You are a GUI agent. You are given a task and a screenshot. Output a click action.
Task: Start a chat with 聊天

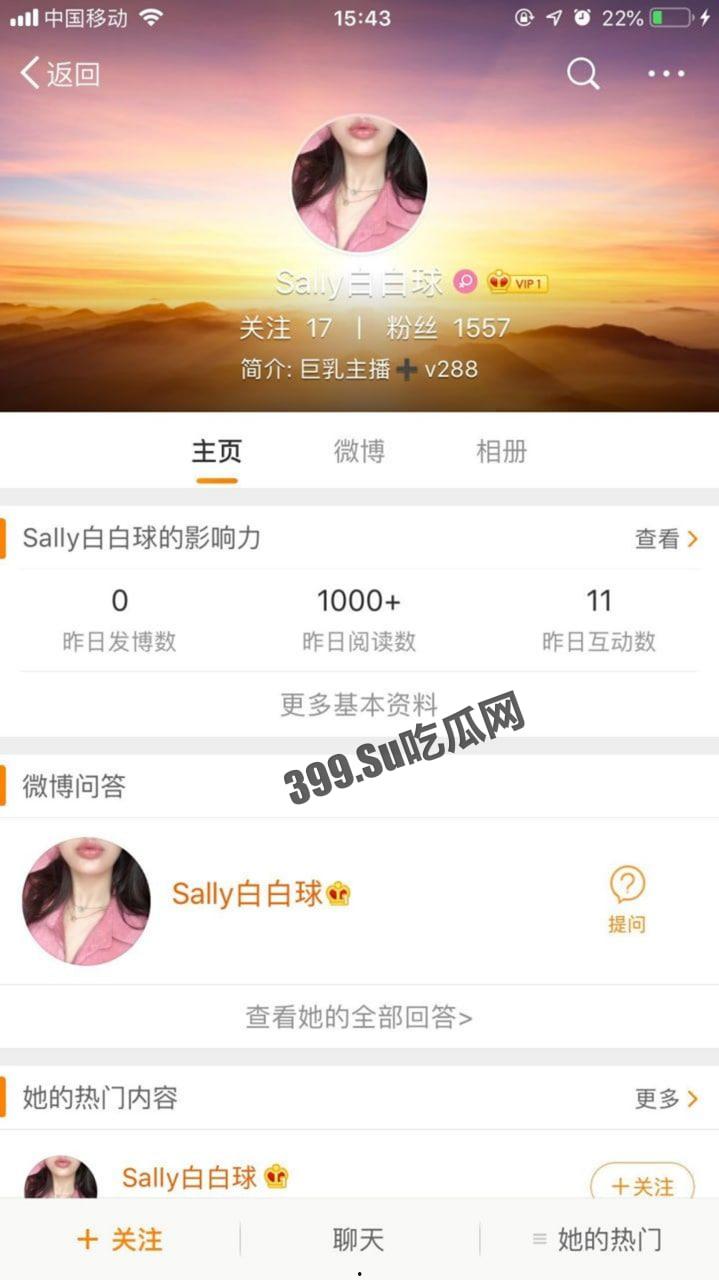pos(359,1240)
